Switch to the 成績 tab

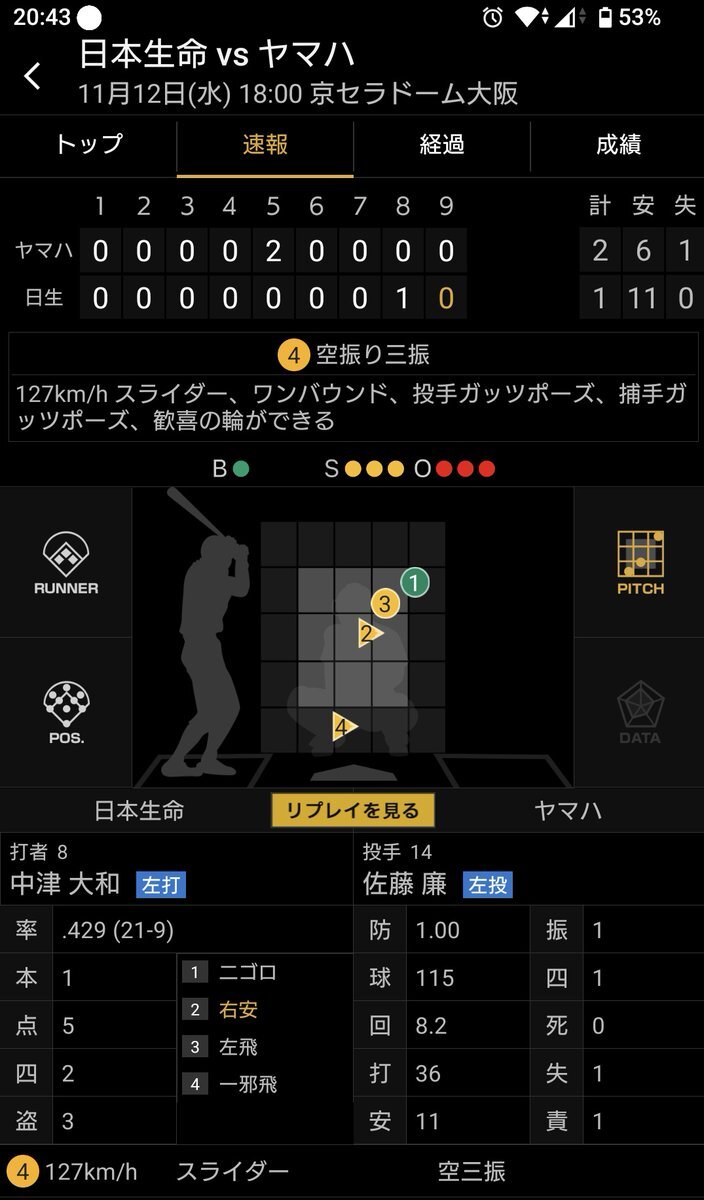[617, 145]
